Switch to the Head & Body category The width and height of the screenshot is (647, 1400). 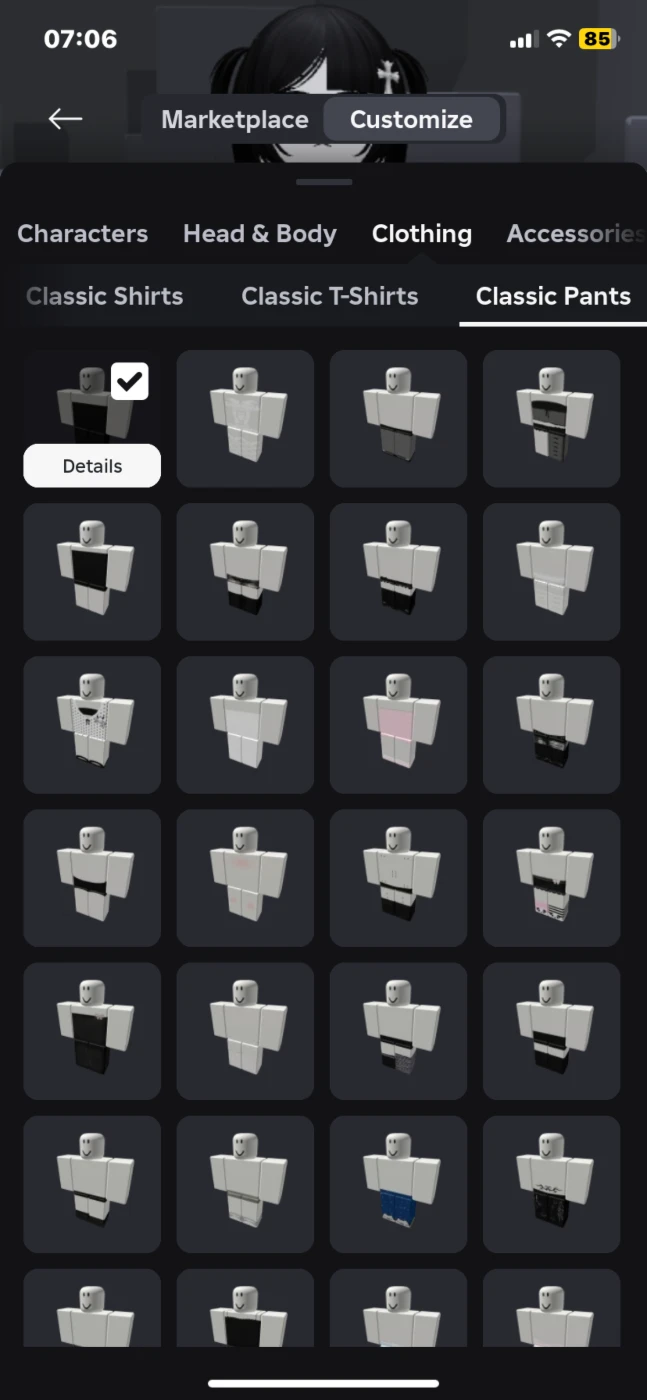tap(260, 234)
